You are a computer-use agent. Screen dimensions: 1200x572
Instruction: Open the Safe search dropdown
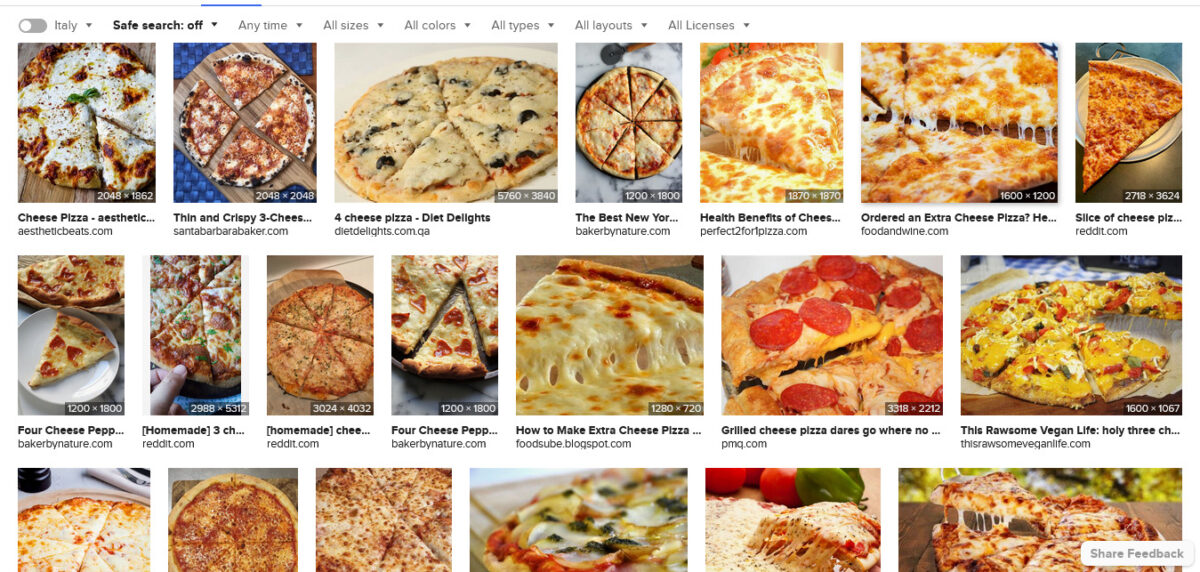coord(165,25)
